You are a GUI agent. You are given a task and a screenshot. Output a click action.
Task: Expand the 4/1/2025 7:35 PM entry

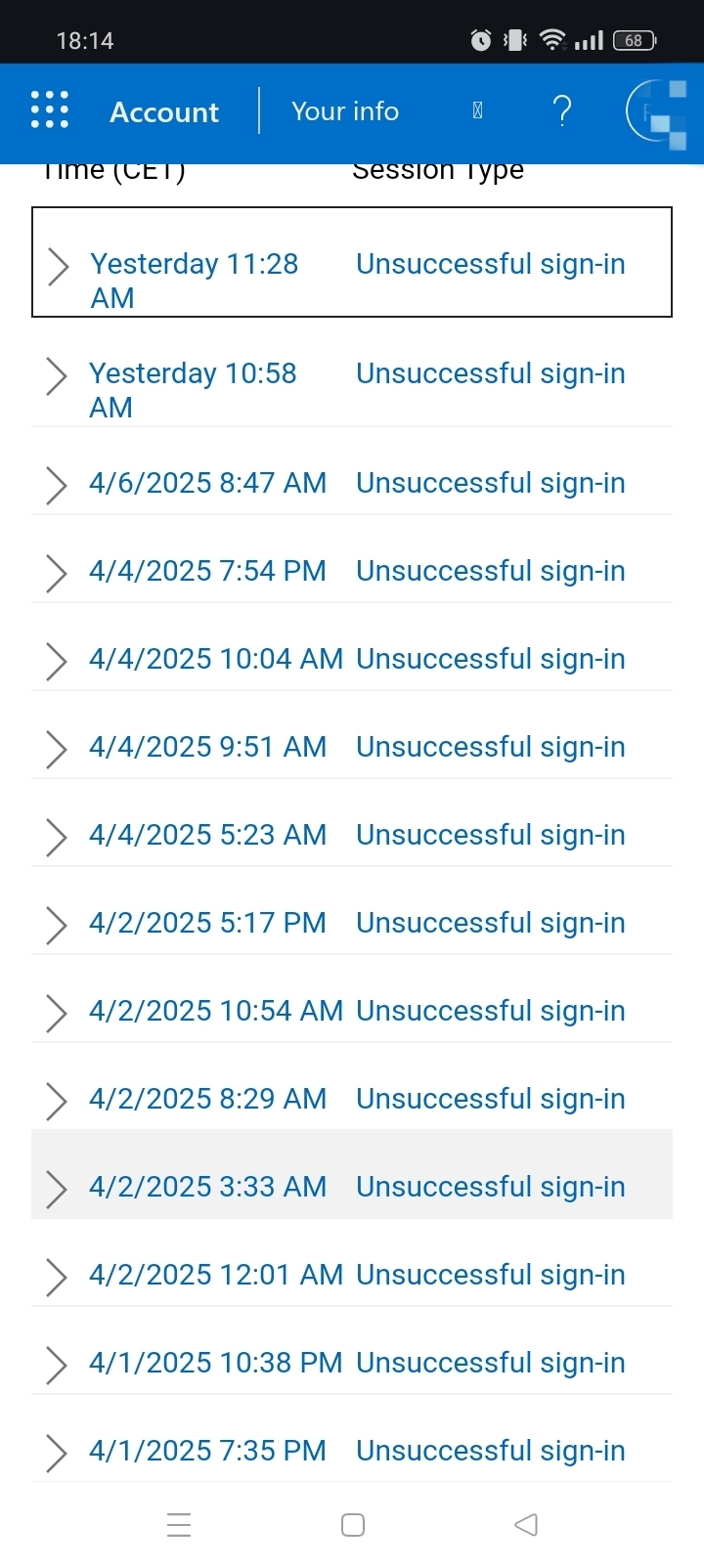click(x=57, y=1453)
